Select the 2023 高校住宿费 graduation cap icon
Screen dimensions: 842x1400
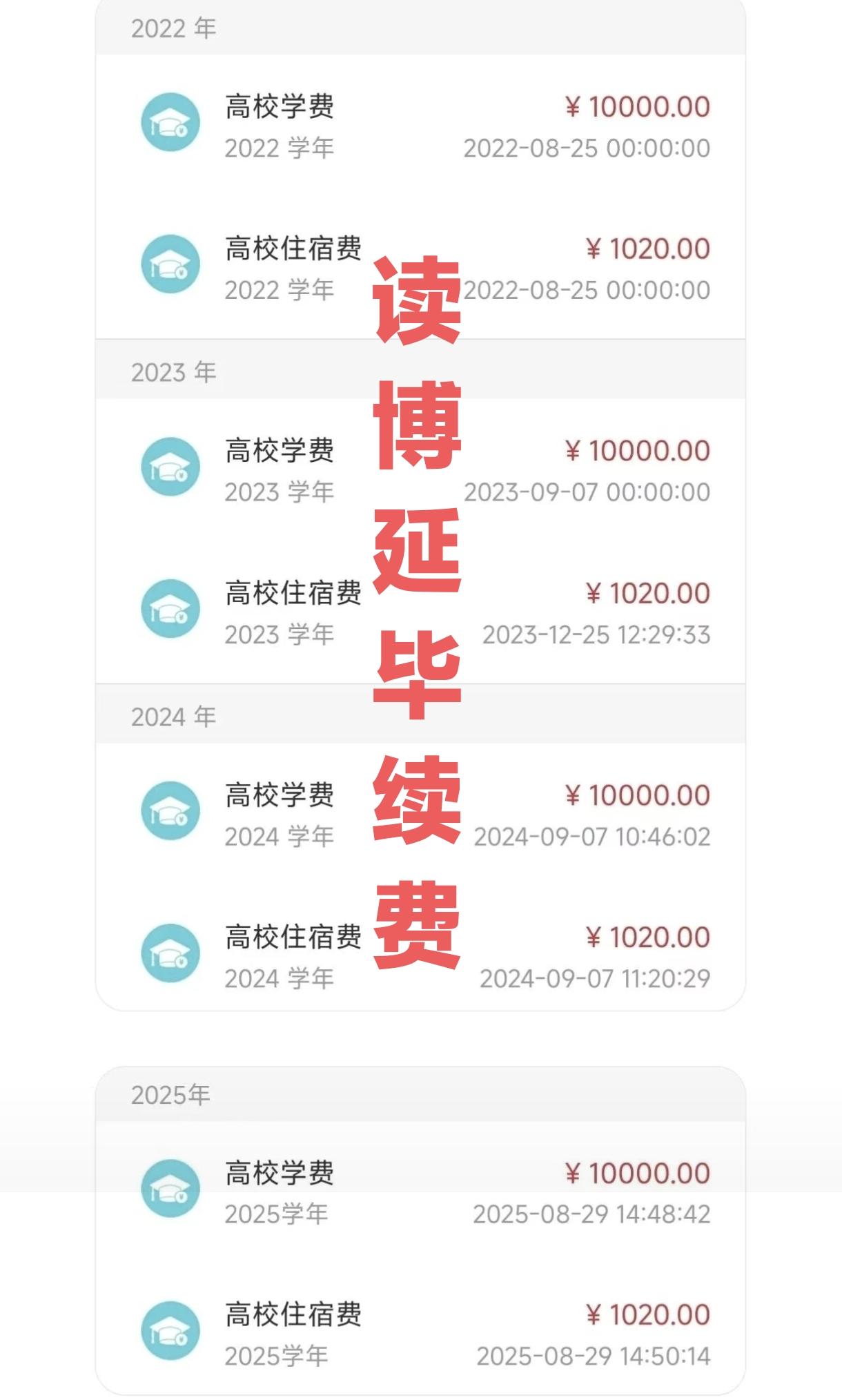(168, 608)
